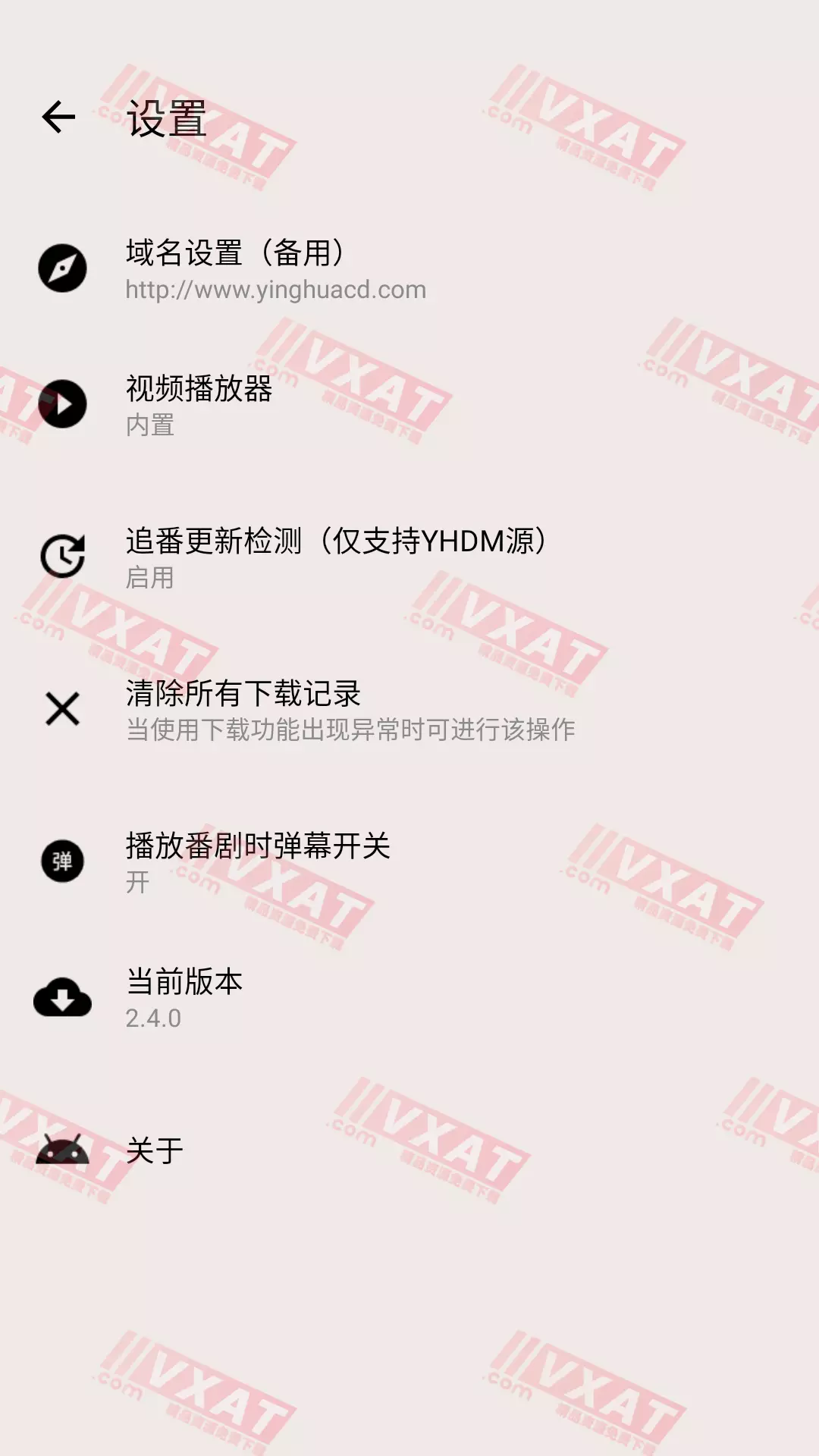Go back from the 设置 screen

[58, 118]
